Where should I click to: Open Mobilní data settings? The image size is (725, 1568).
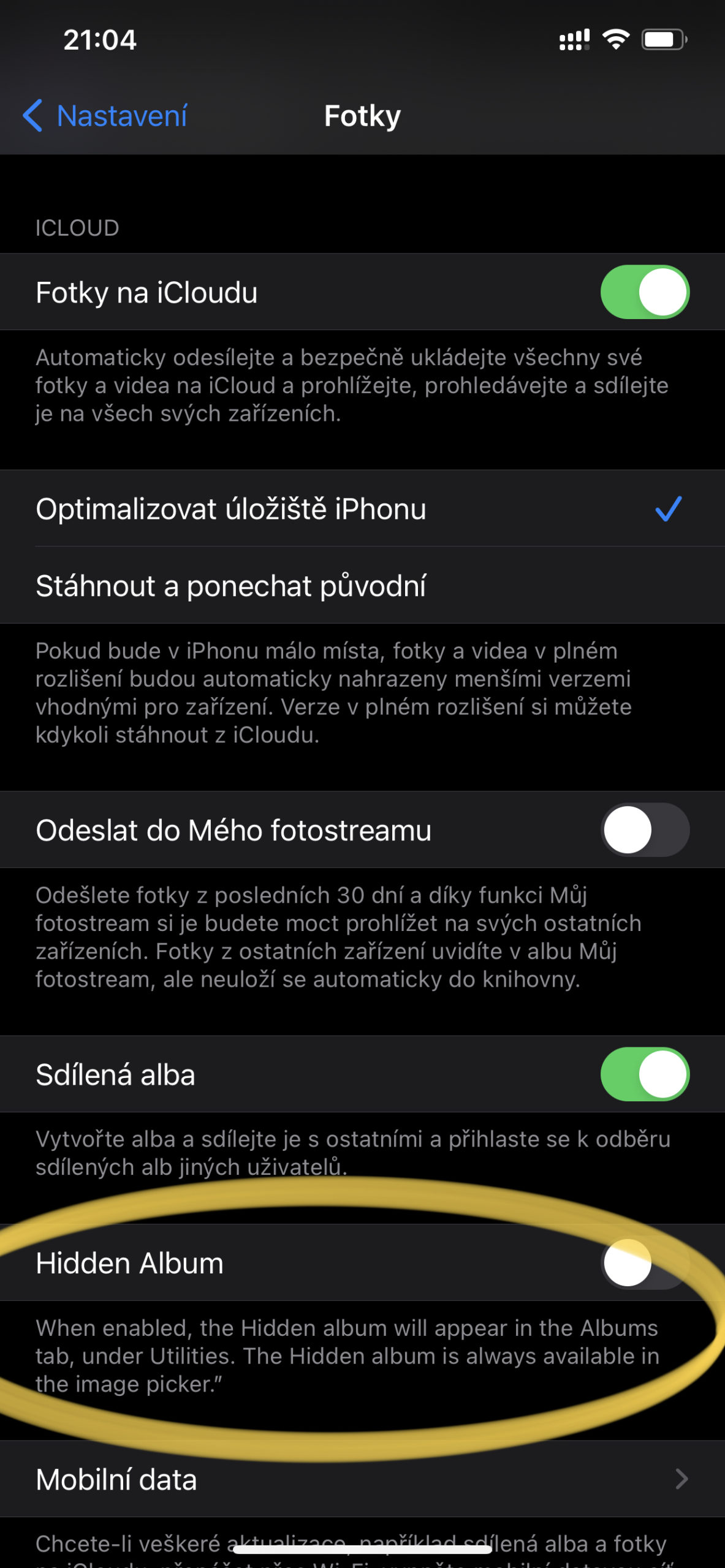[362, 1479]
